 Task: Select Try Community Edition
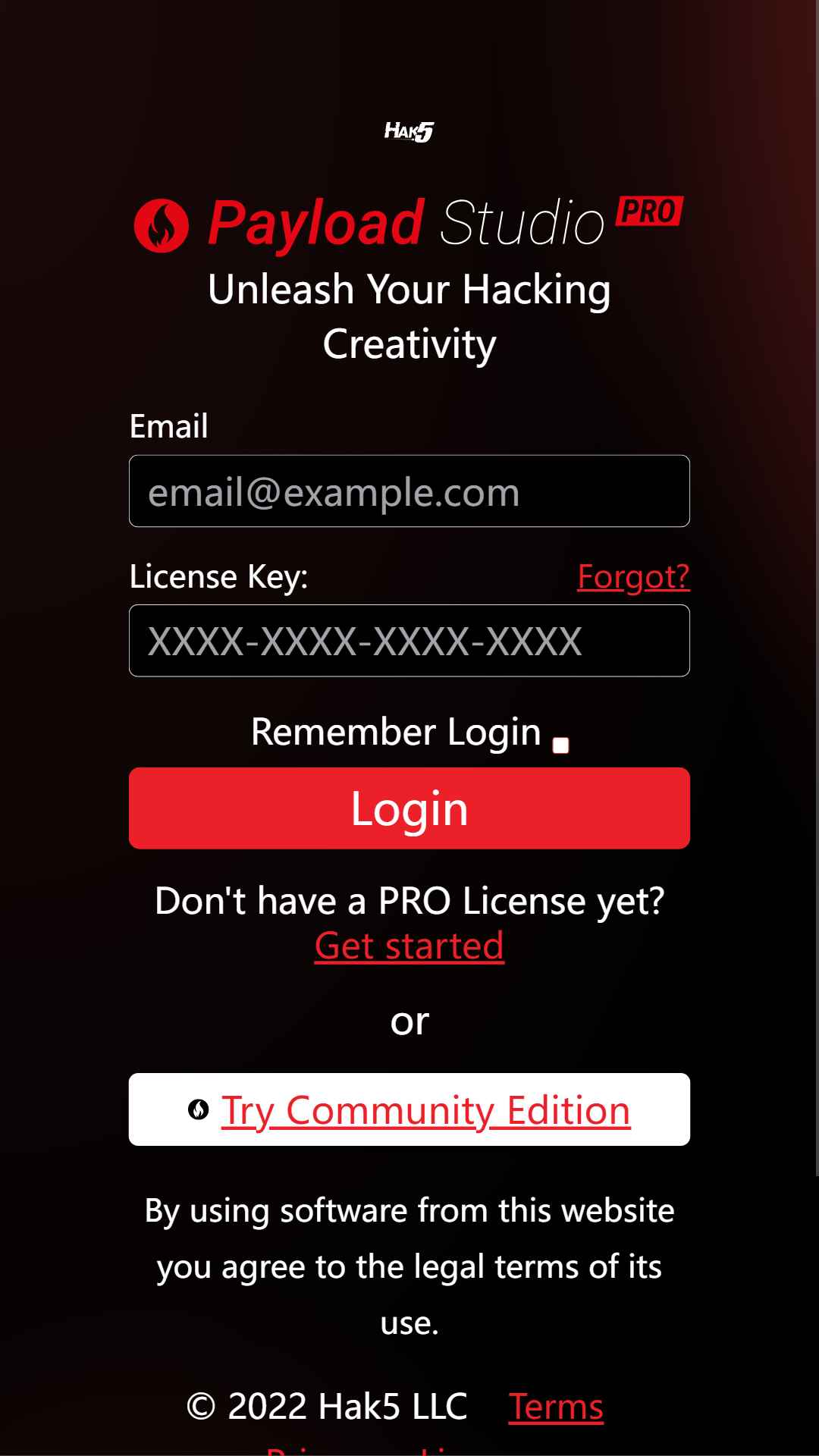click(409, 1109)
